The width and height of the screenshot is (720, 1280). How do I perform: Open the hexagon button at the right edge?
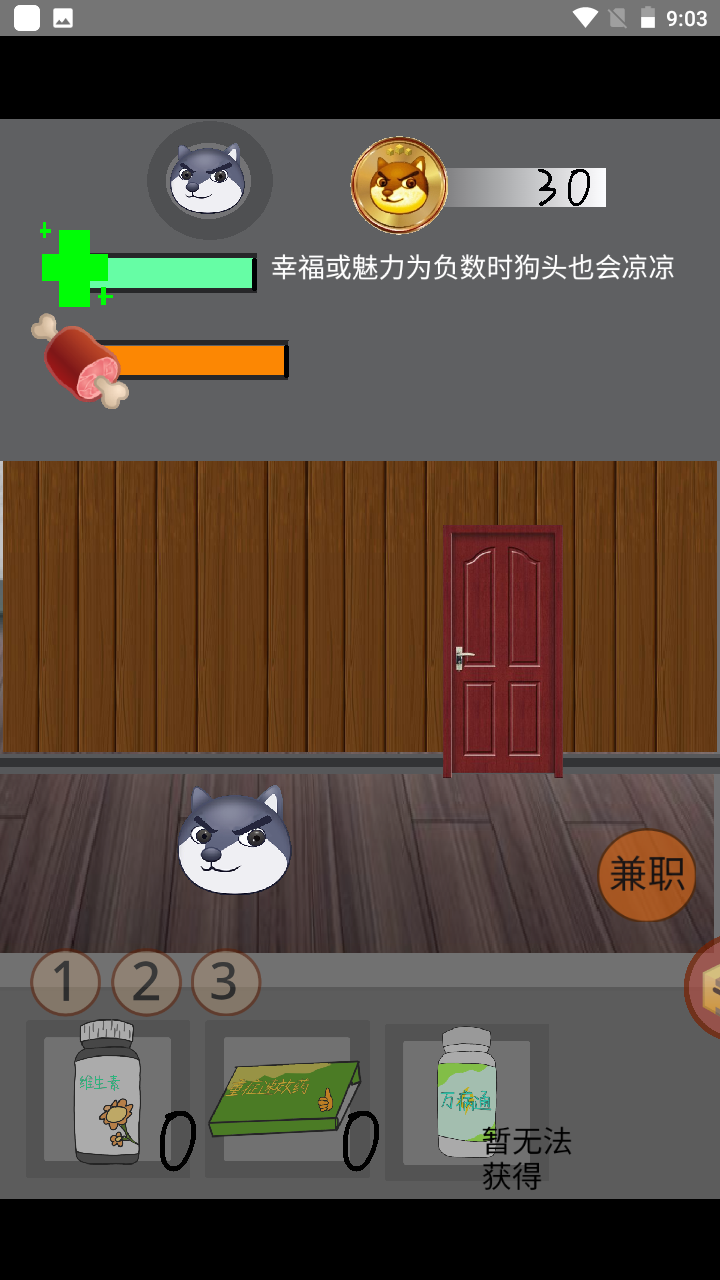coord(706,990)
